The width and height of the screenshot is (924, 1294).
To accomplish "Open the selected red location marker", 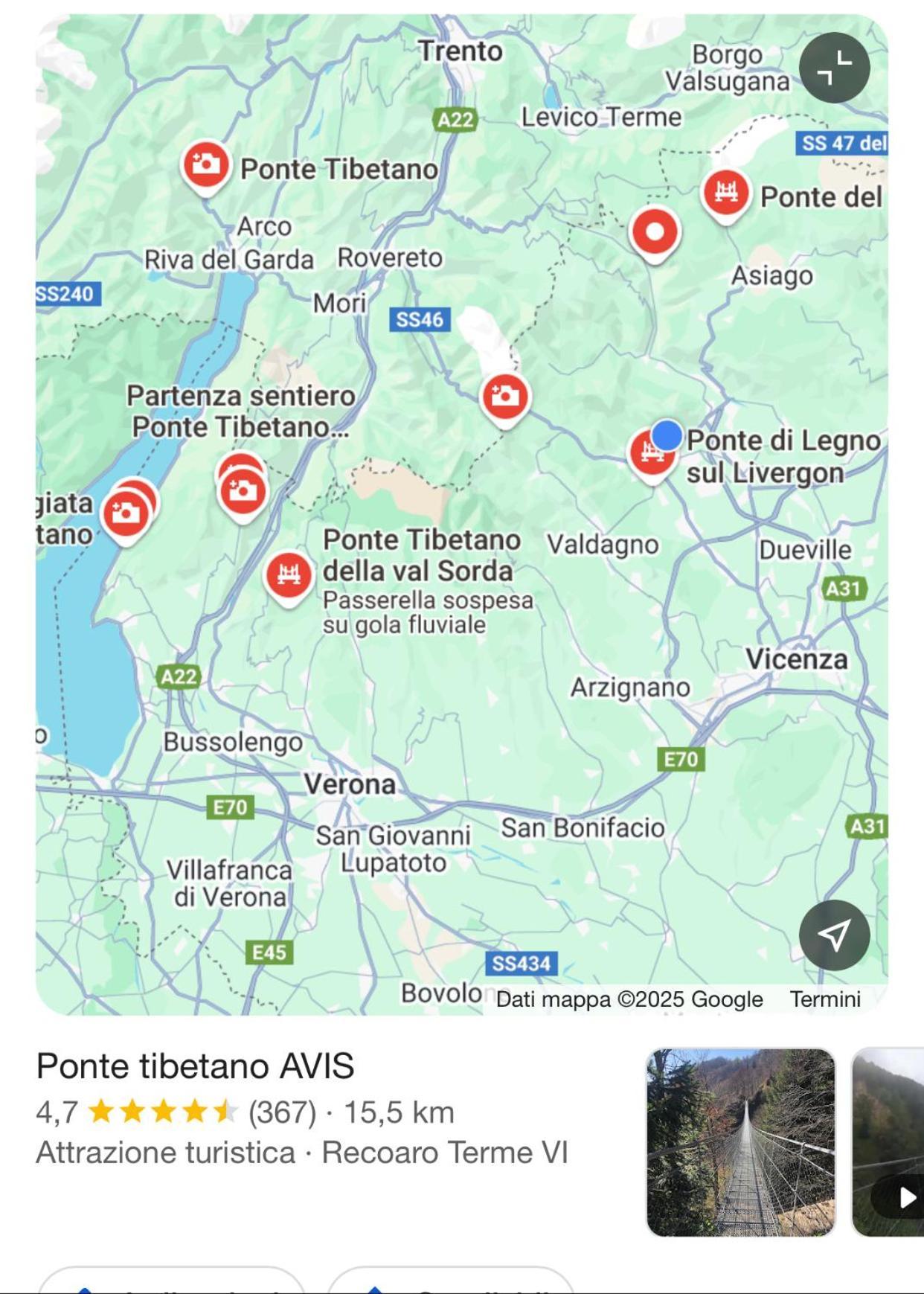I will [x=655, y=232].
